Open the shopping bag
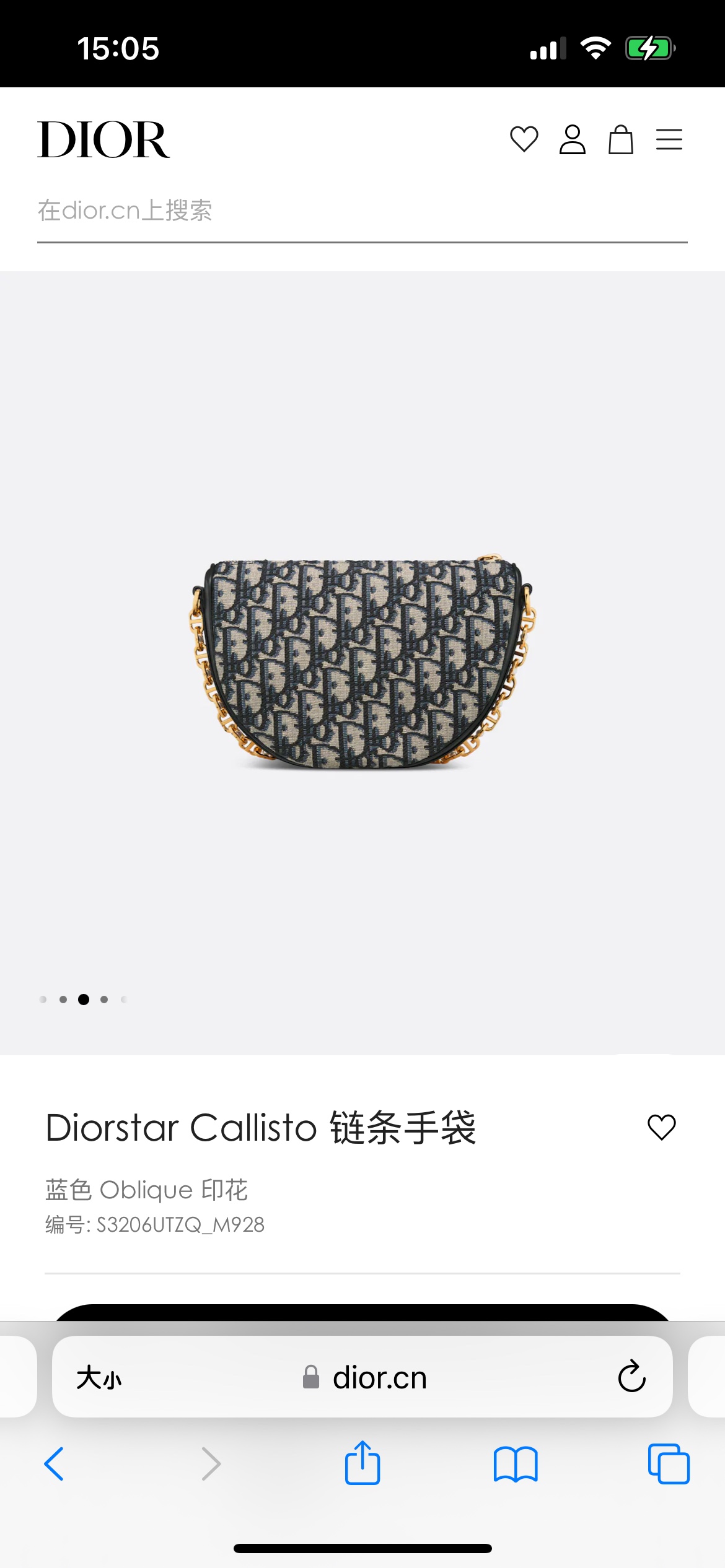This screenshot has width=725, height=1568. [x=620, y=139]
